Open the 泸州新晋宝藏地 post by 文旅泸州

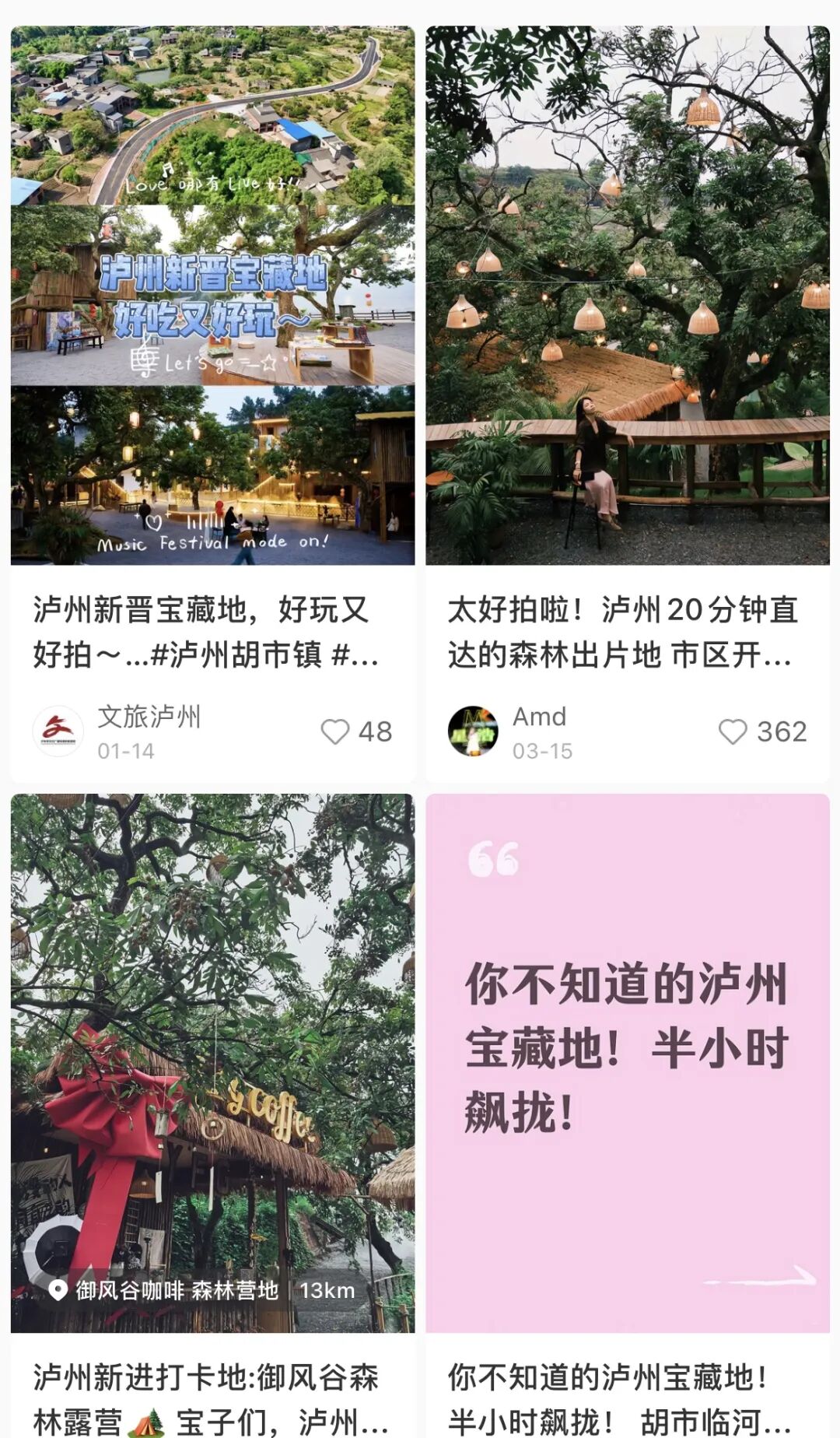pyautogui.click(x=212, y=296)
